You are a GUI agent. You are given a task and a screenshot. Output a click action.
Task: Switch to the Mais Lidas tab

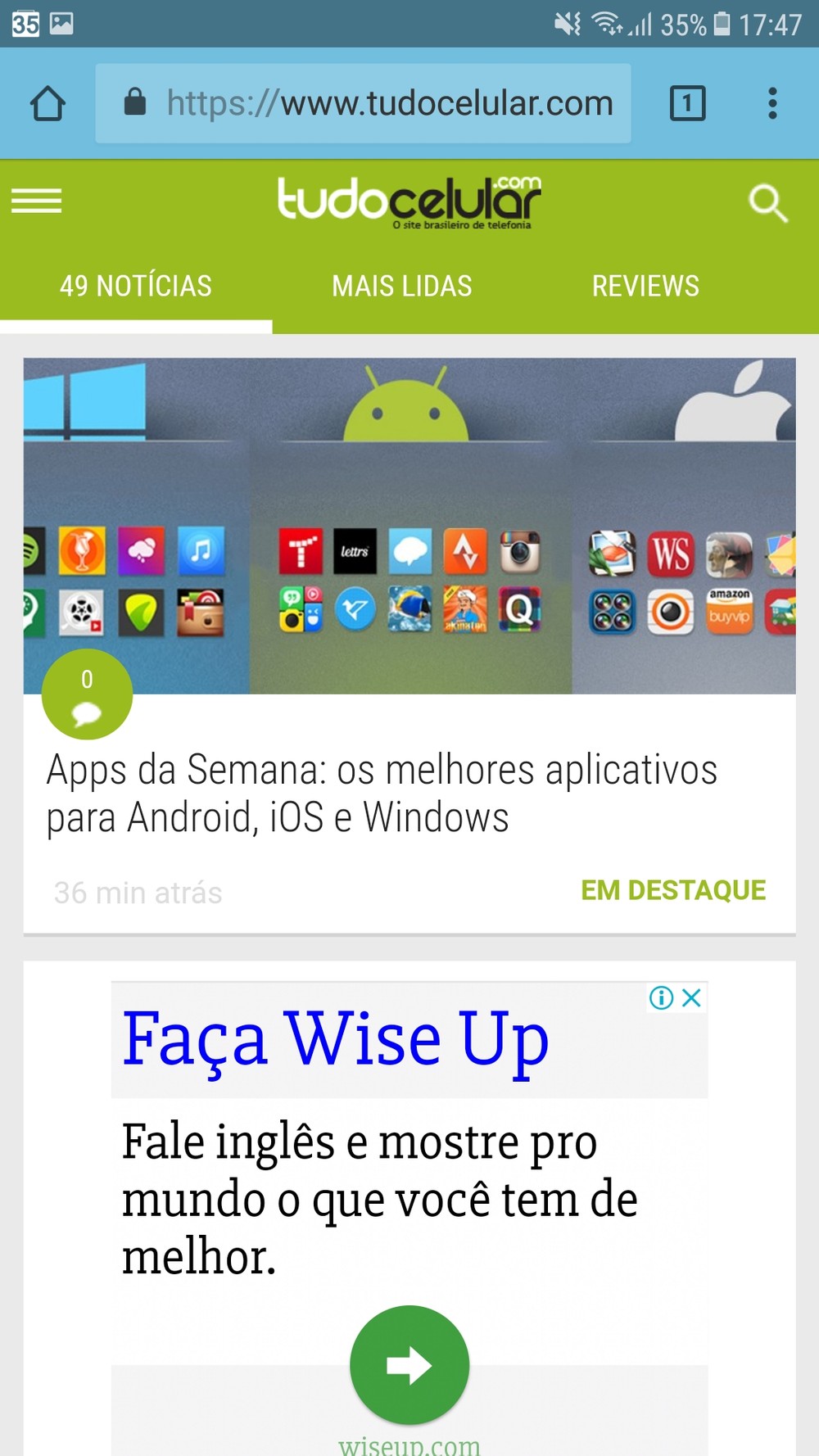402,286
